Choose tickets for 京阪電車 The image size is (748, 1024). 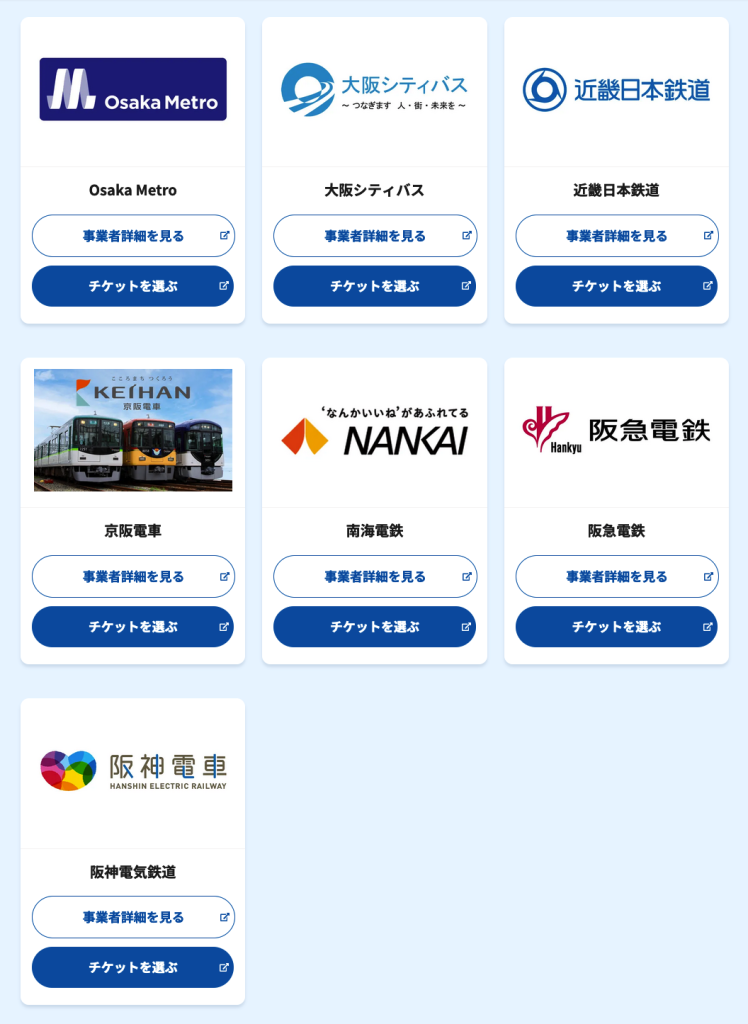pyautogui.click(x=132, y=626)
